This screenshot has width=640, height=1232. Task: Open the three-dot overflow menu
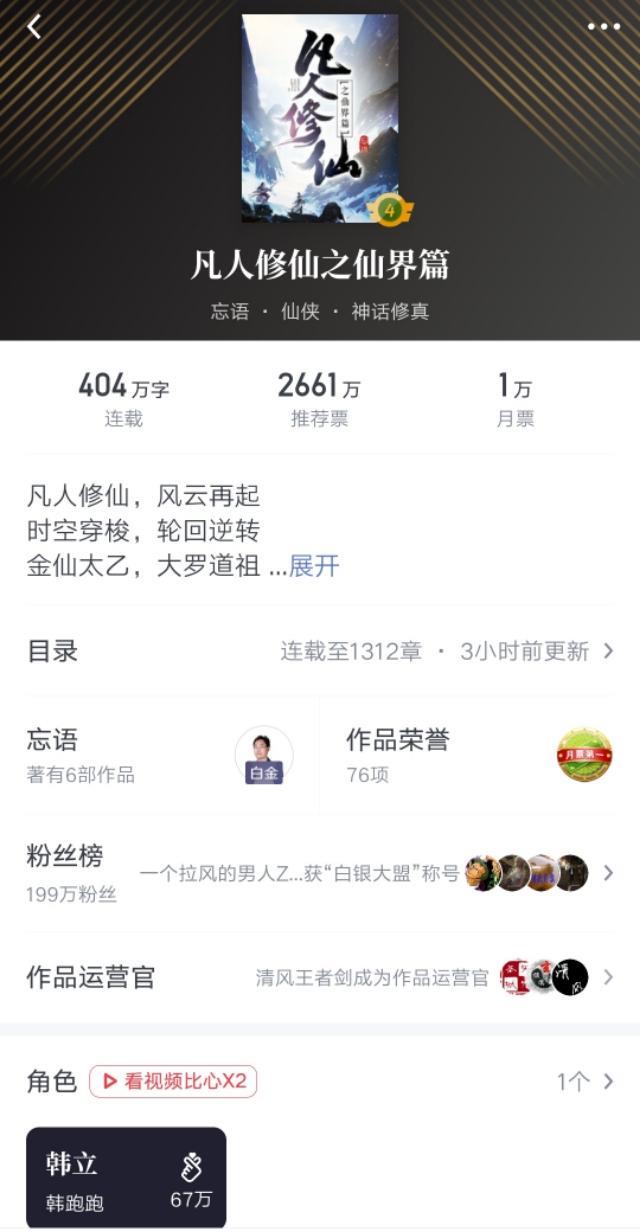603,27
